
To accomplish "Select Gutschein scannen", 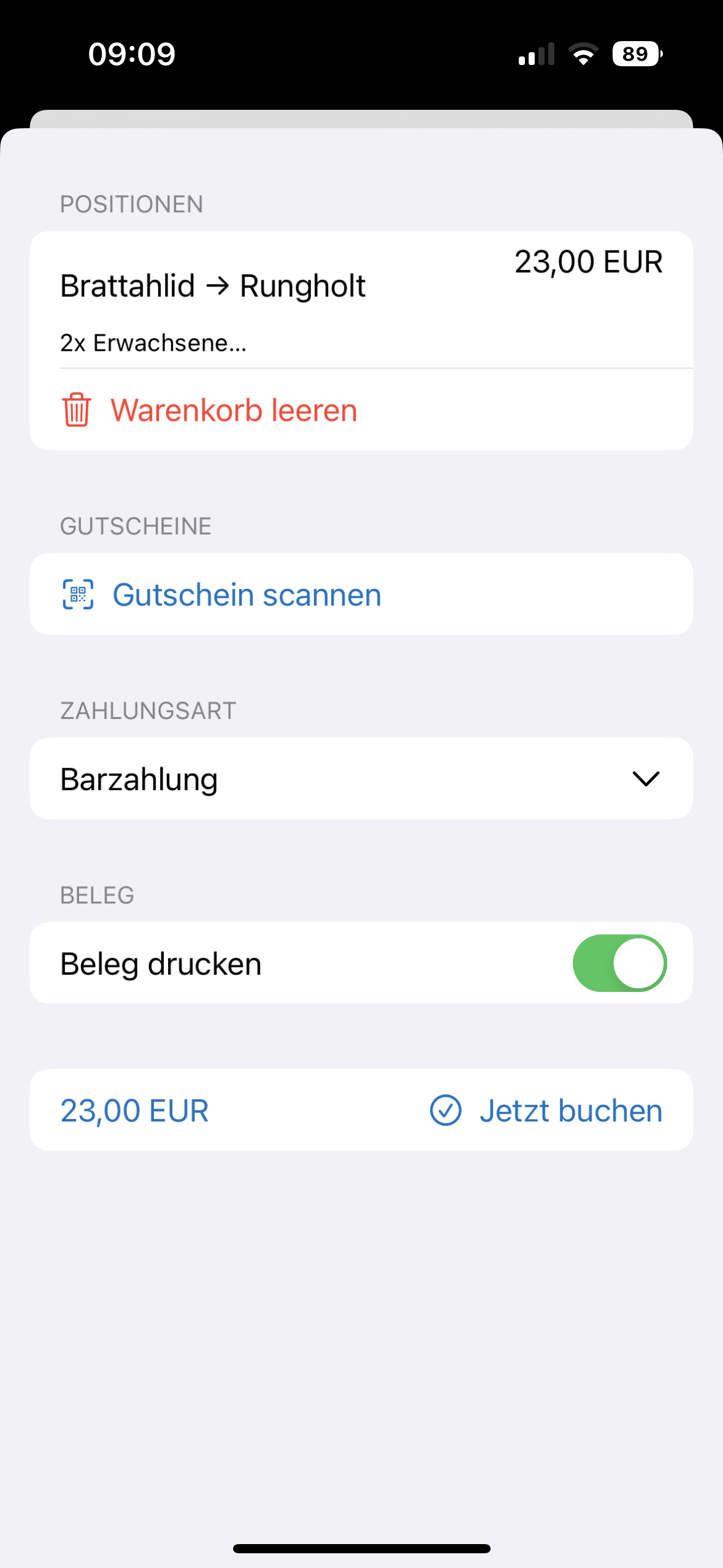I will click(x=361, y=594).
